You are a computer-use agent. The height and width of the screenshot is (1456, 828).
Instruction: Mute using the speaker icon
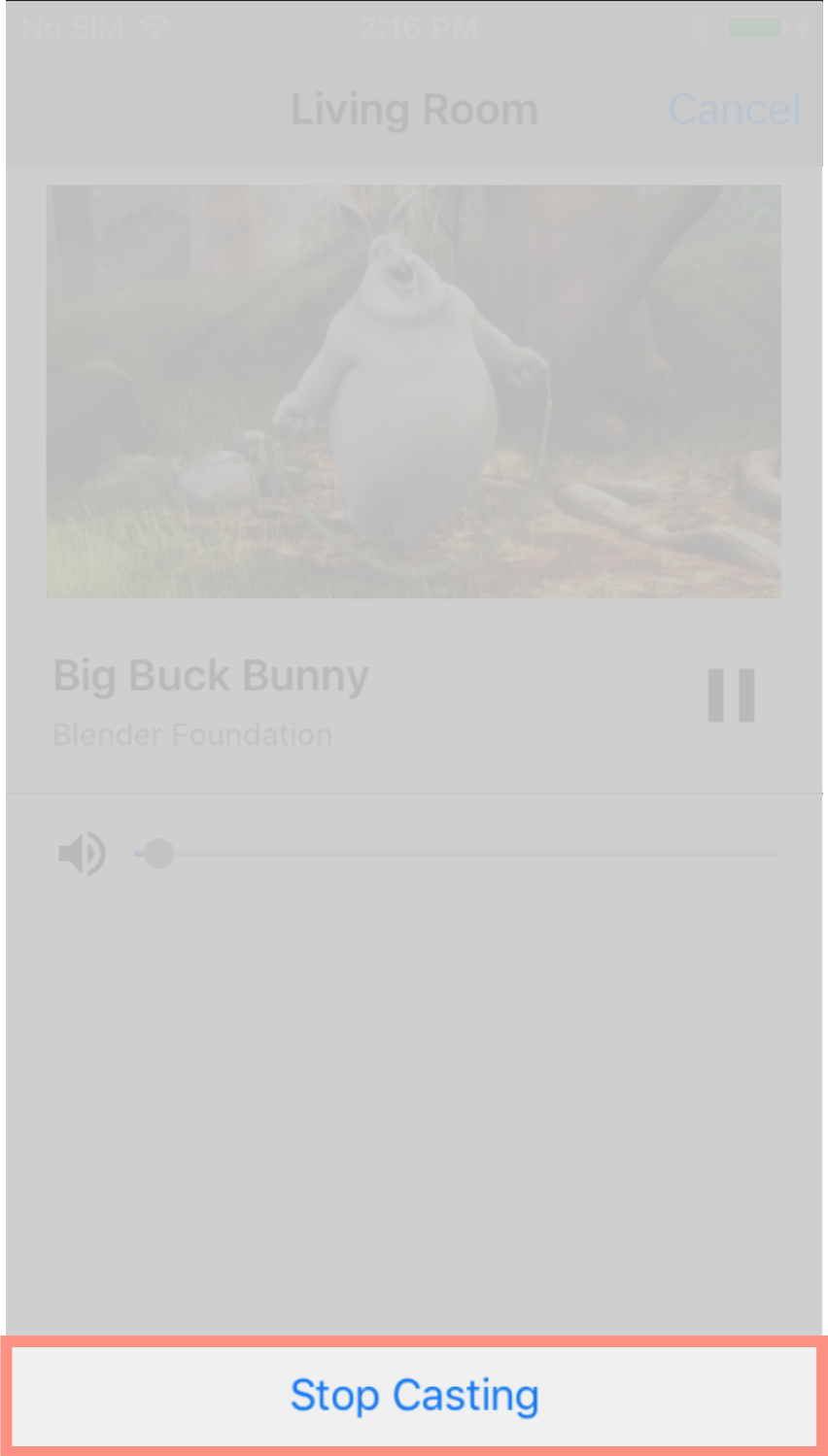tap(82, 854)
